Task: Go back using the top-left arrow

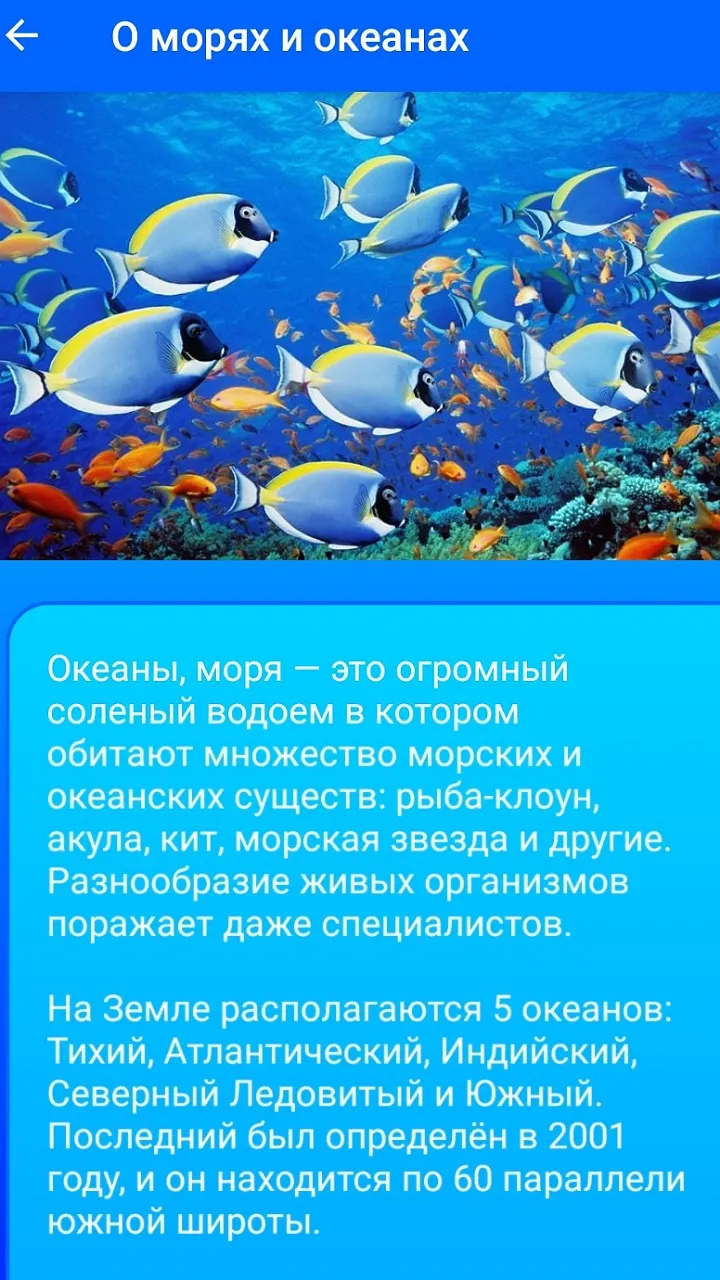Action: click(22, 37)
